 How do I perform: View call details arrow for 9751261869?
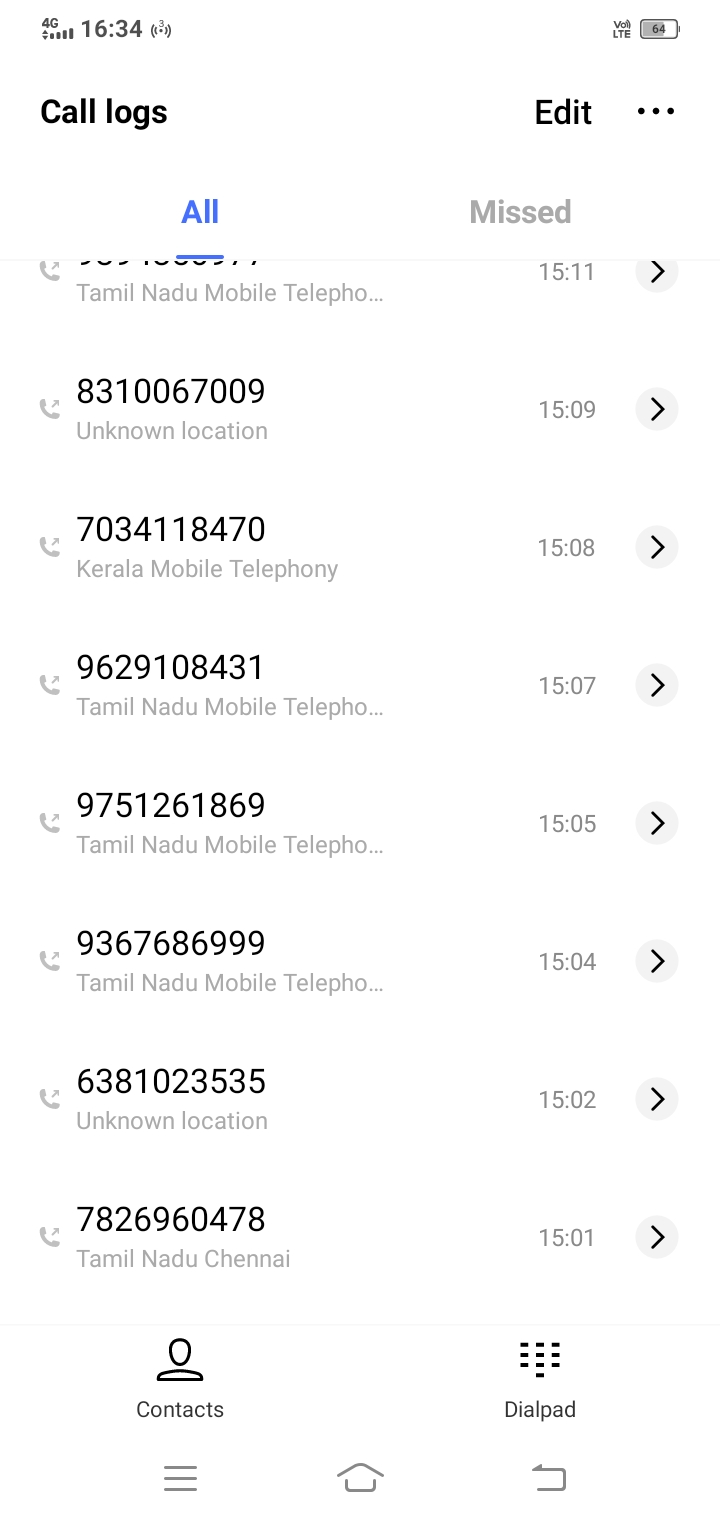coord(657,823)
